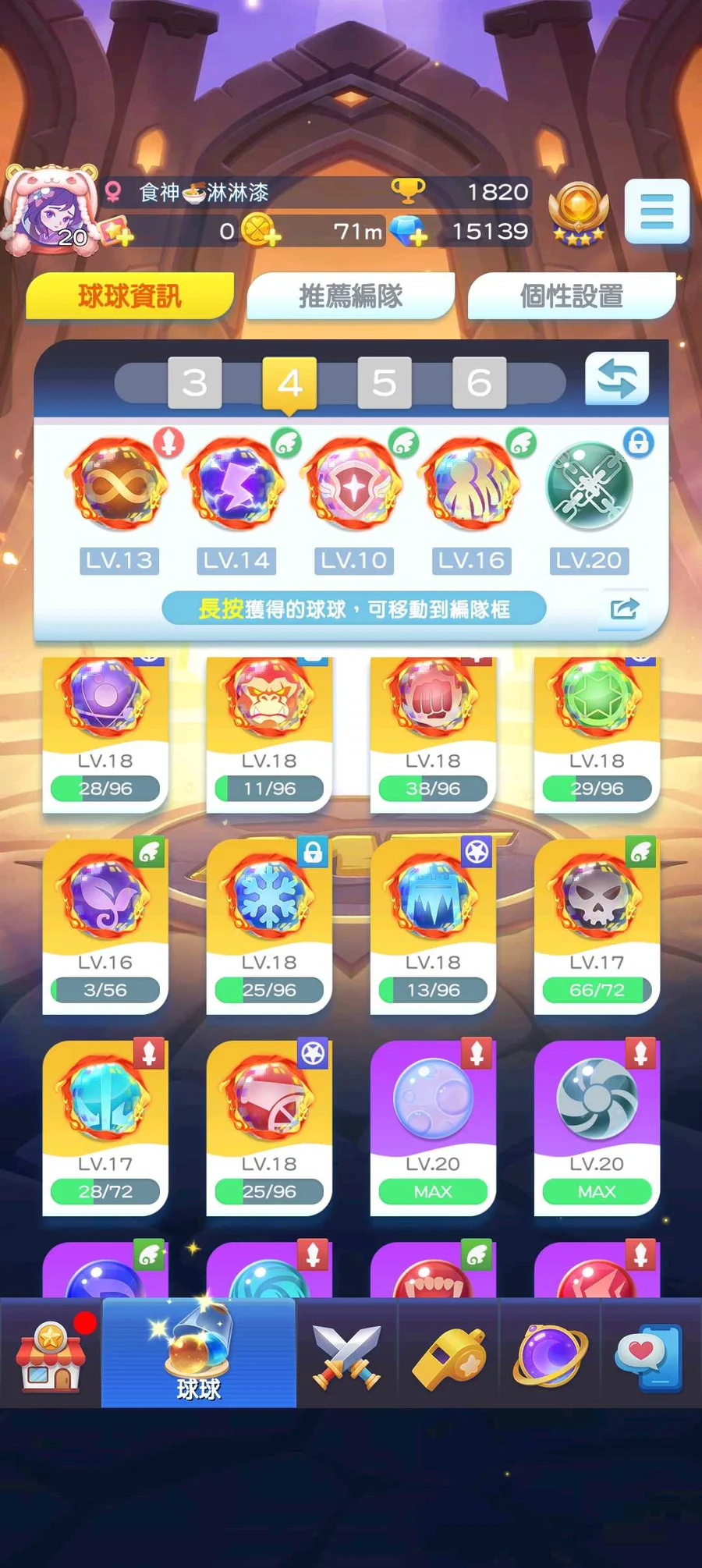The image size is (702, 1568).
Task: Open the leaf ball card LV.16 3/56
Action: (x=105, y=927)
